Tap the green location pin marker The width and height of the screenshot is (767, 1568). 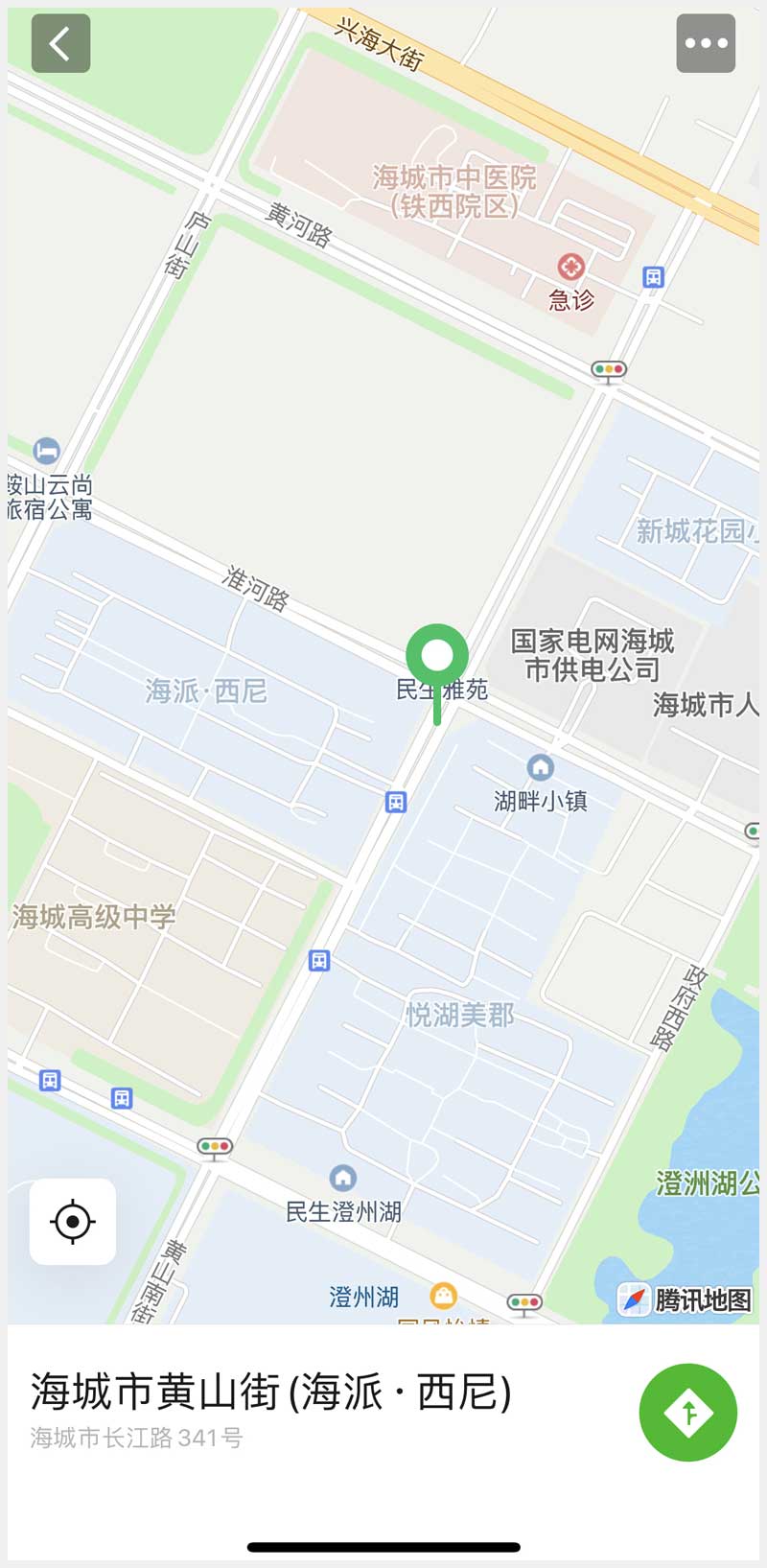click(x=437, y=658)
